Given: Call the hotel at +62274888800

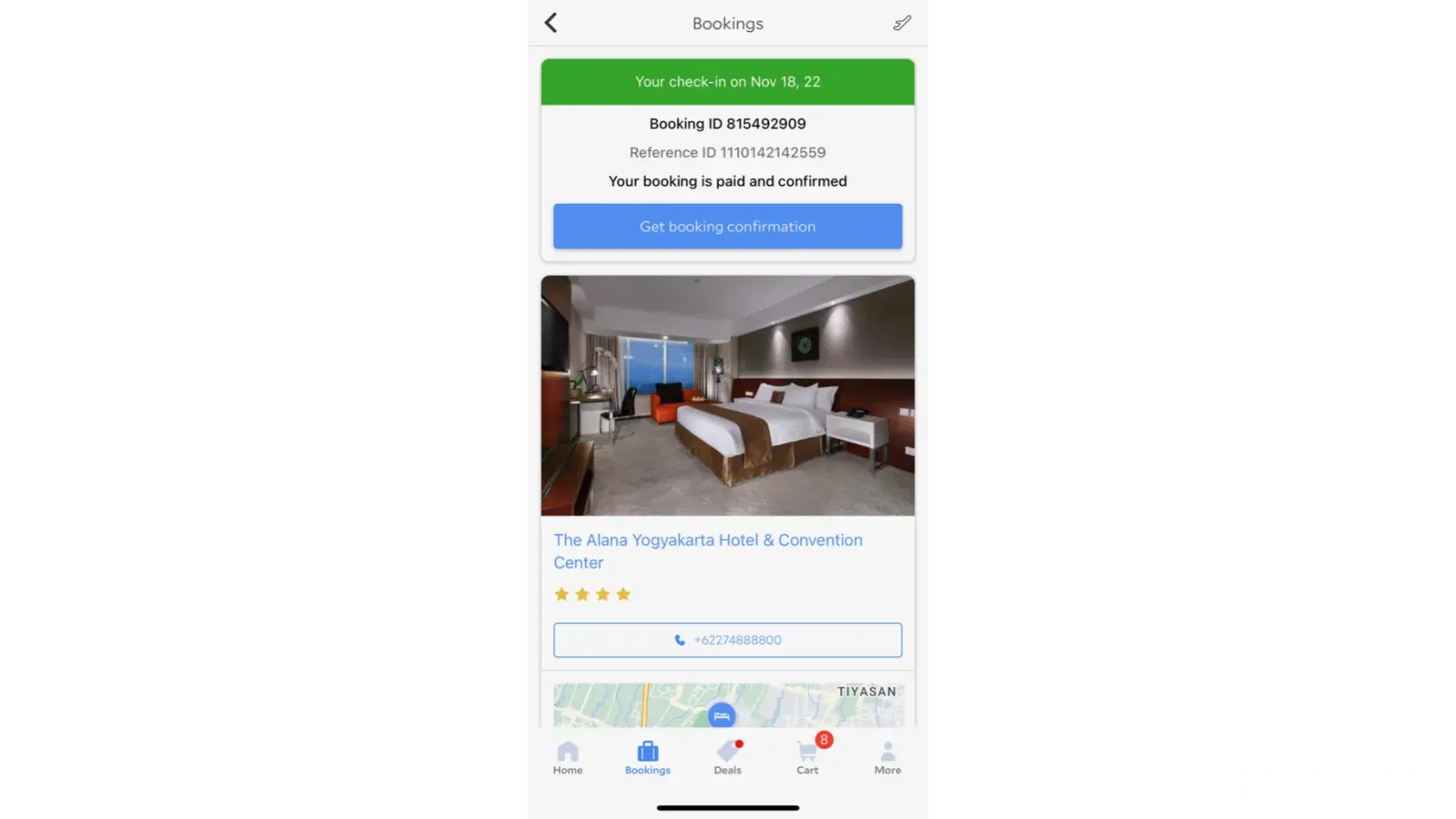Looking at the screenshot, I should click(727, 640).
